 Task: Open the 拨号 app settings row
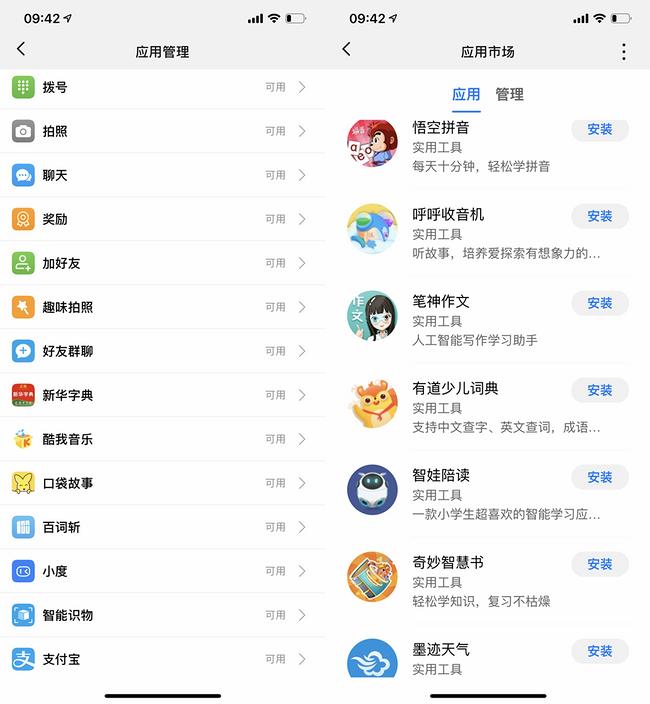(162, 87)
